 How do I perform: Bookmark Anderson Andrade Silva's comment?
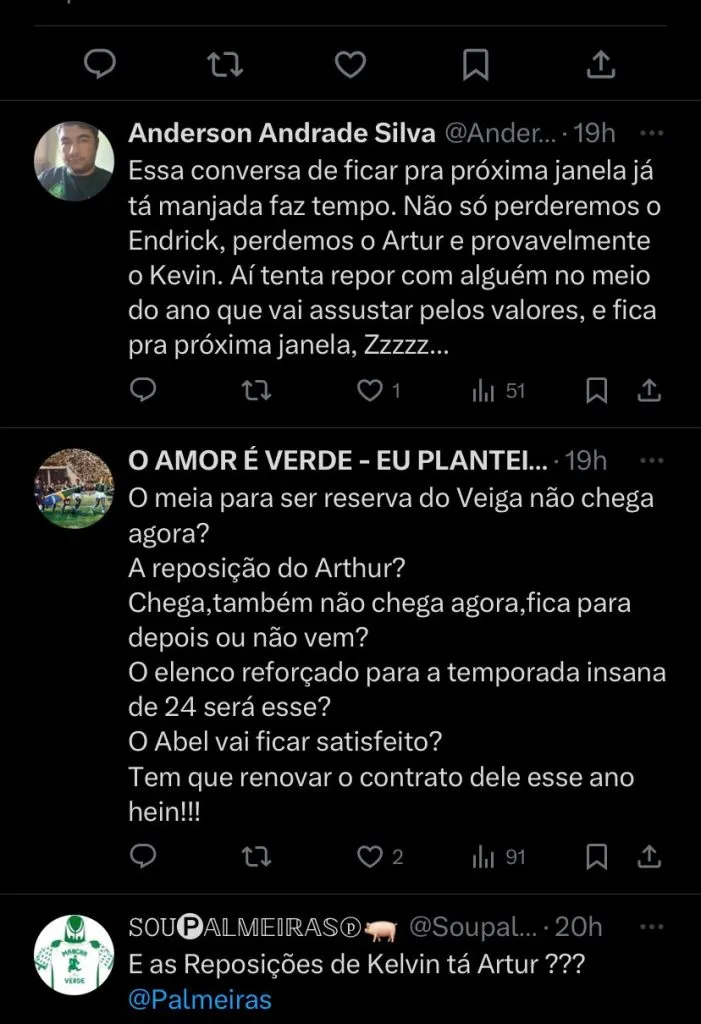pos(596,390)
